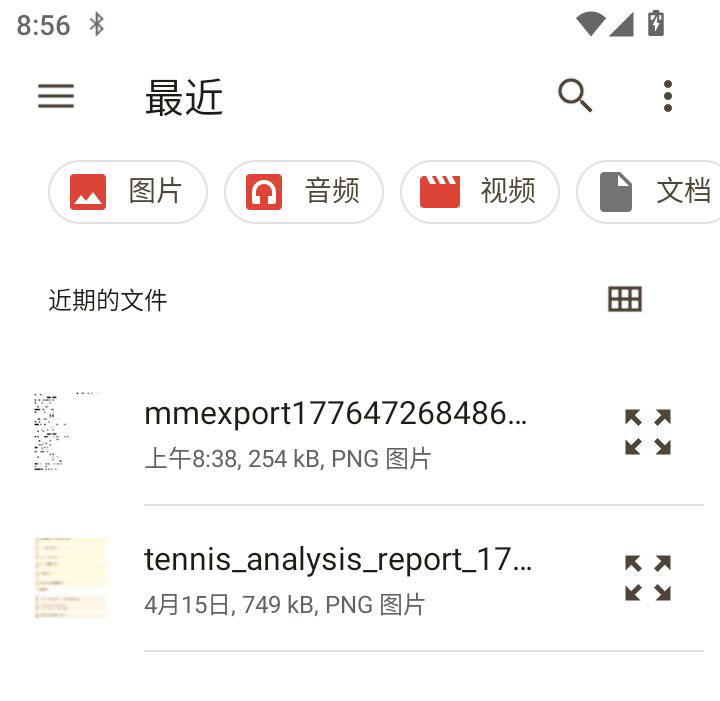
Task: Filter by 图片 chip
Action: click(x=128, y=191)
